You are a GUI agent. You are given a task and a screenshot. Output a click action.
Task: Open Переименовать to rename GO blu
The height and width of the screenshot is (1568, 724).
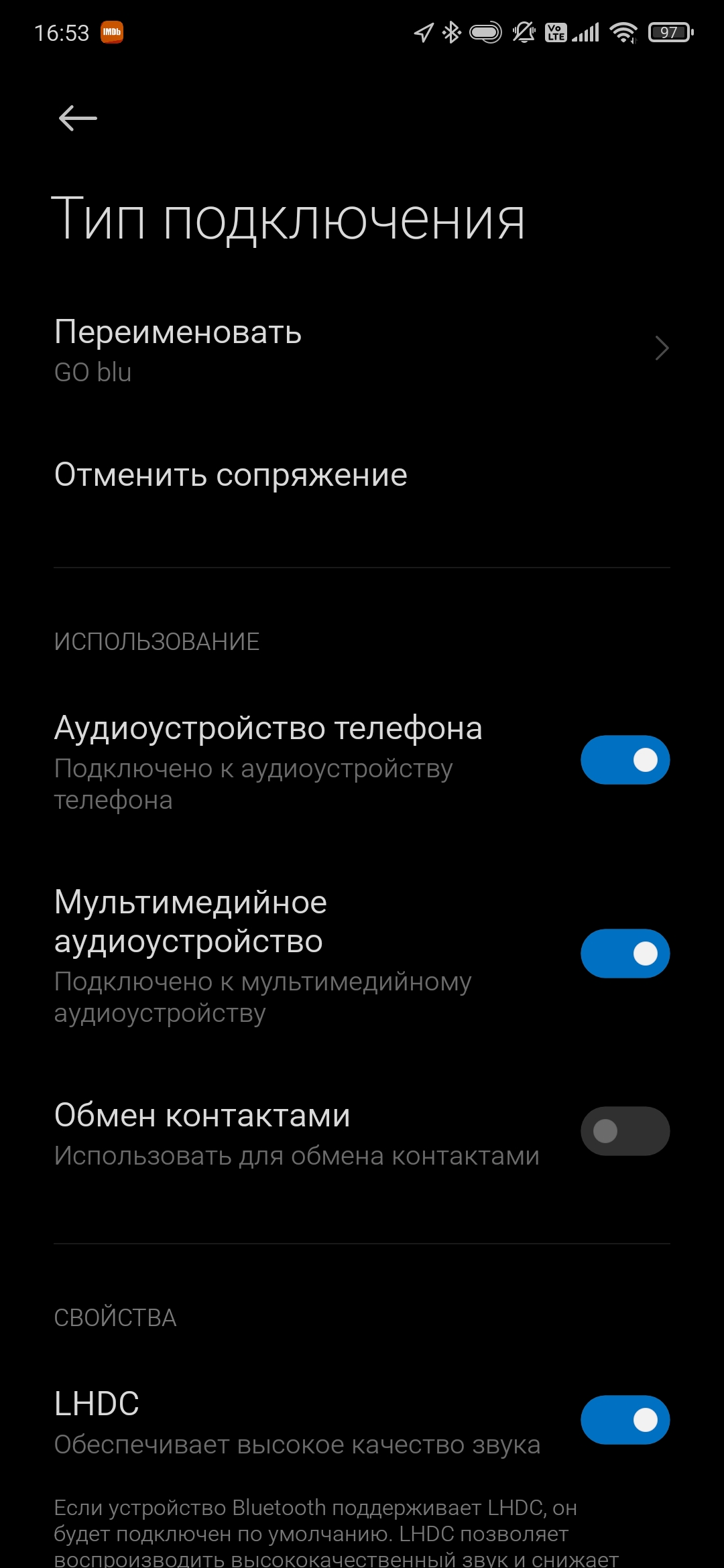(x=362, y=350)
